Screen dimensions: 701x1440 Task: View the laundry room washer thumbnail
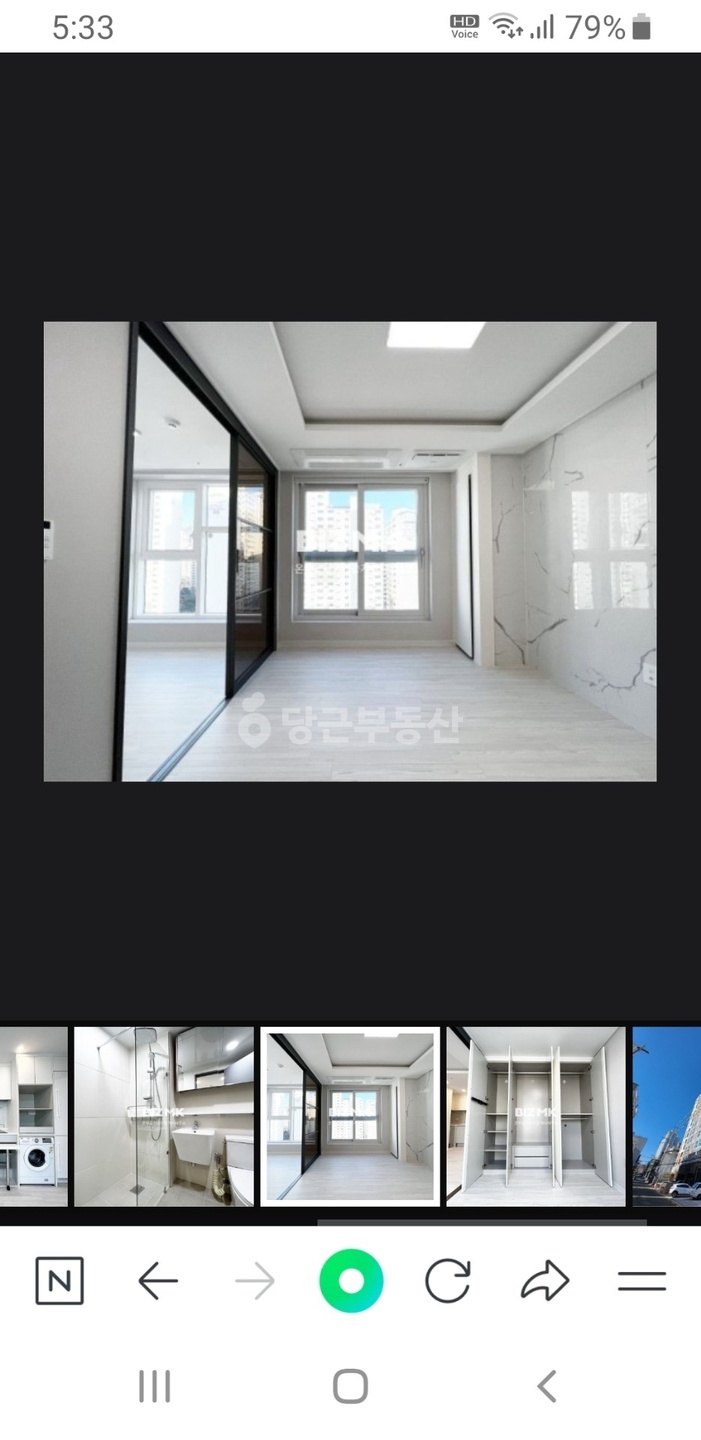click(x=33, y=1116)
